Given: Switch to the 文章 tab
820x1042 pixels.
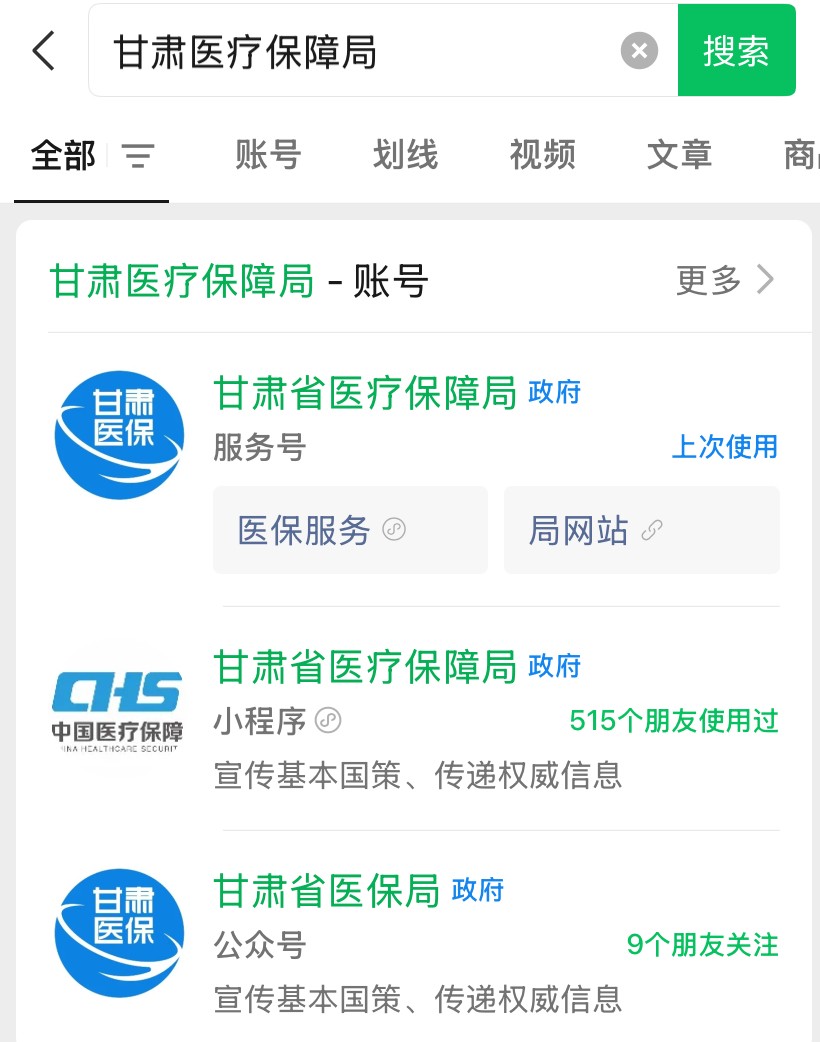Looking at the screenshot, I should 679,156.
